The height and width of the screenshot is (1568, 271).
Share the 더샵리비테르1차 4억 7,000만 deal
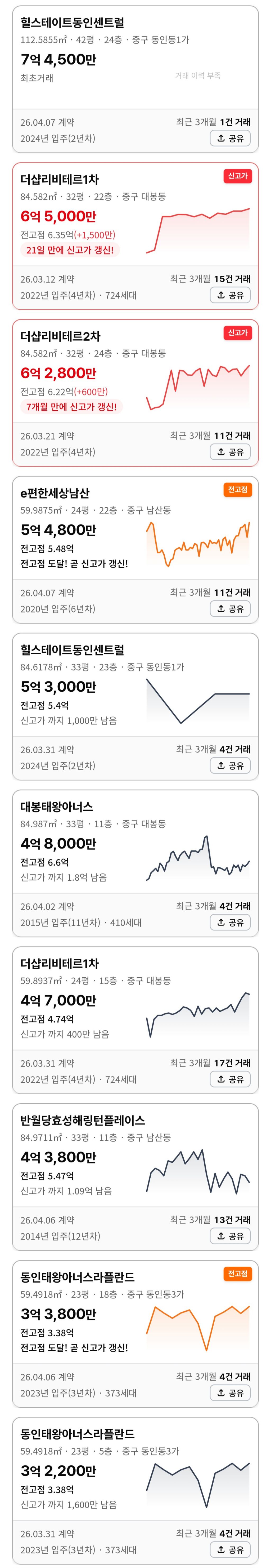point(230,1079)
